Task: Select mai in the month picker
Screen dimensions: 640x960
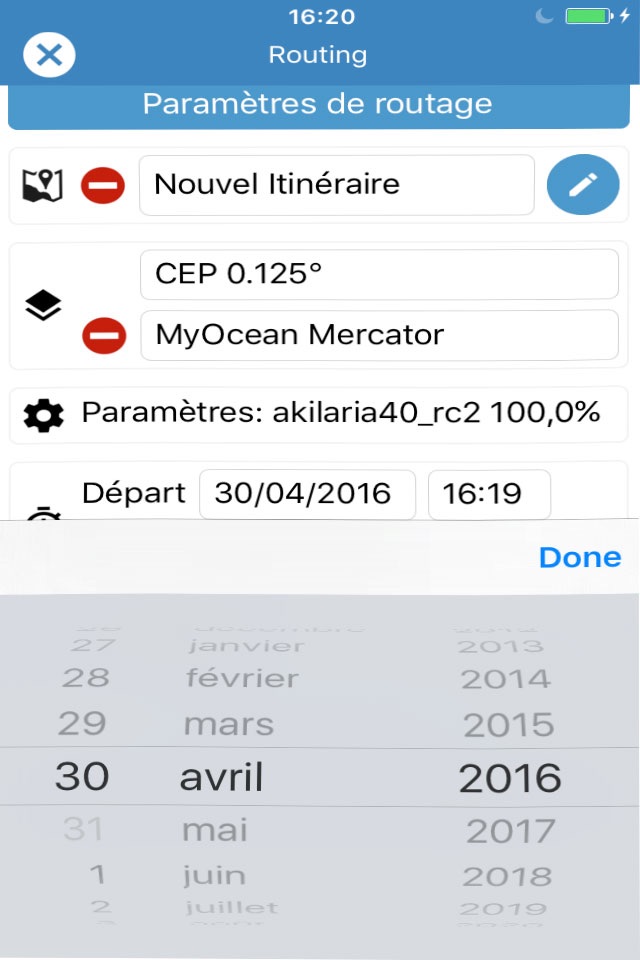Action: click(x=215, y=830)
